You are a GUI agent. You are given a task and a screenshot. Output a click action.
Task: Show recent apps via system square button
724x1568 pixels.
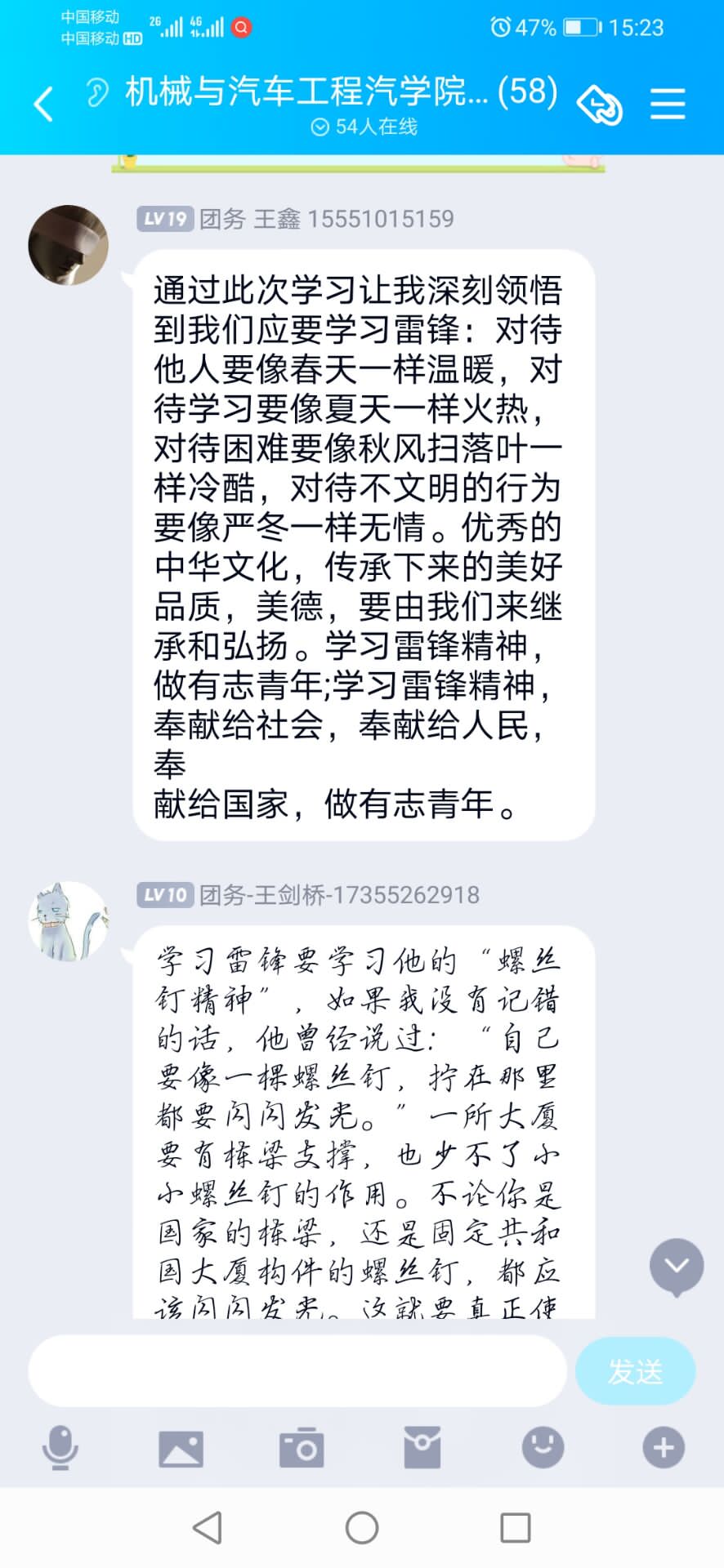pos(515,1527)
